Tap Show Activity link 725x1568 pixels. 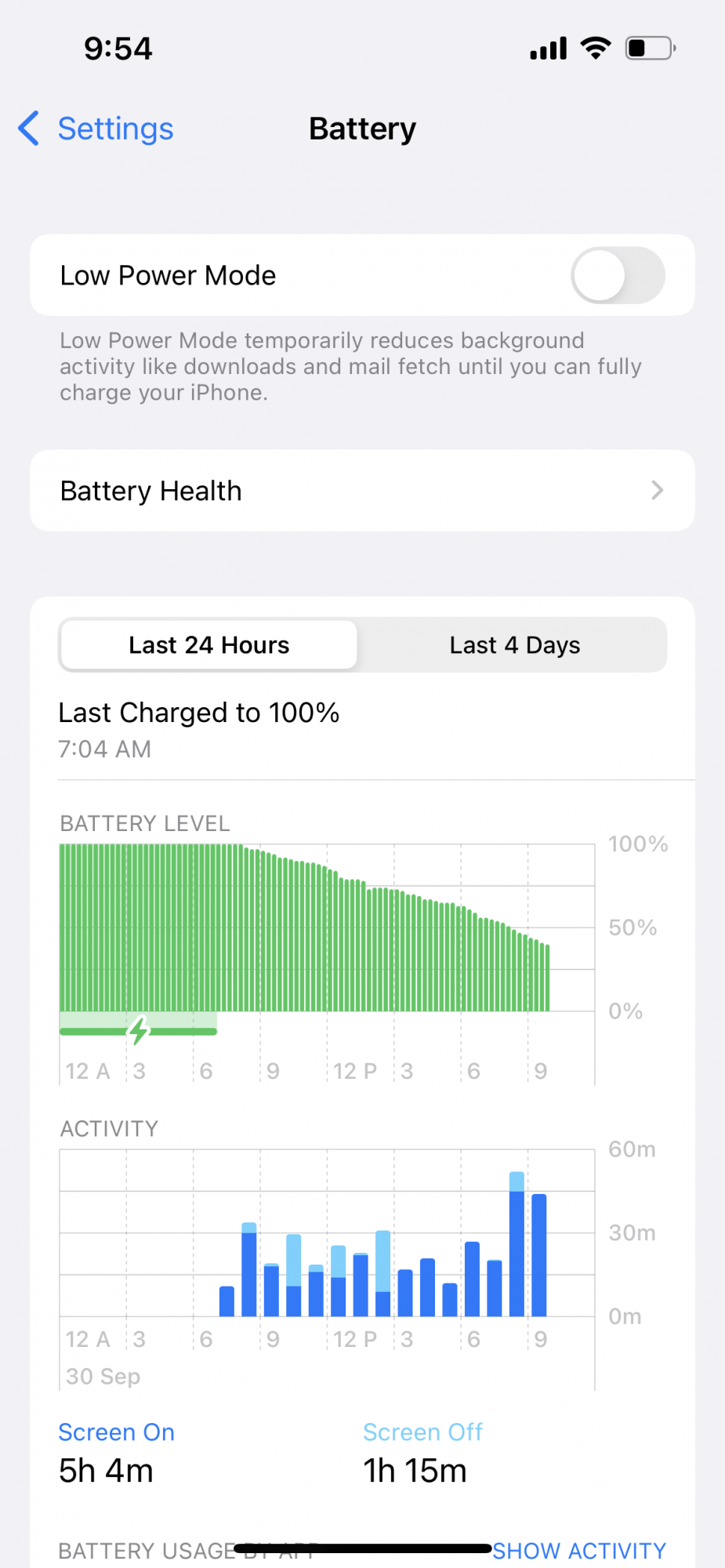point(578,1550)
